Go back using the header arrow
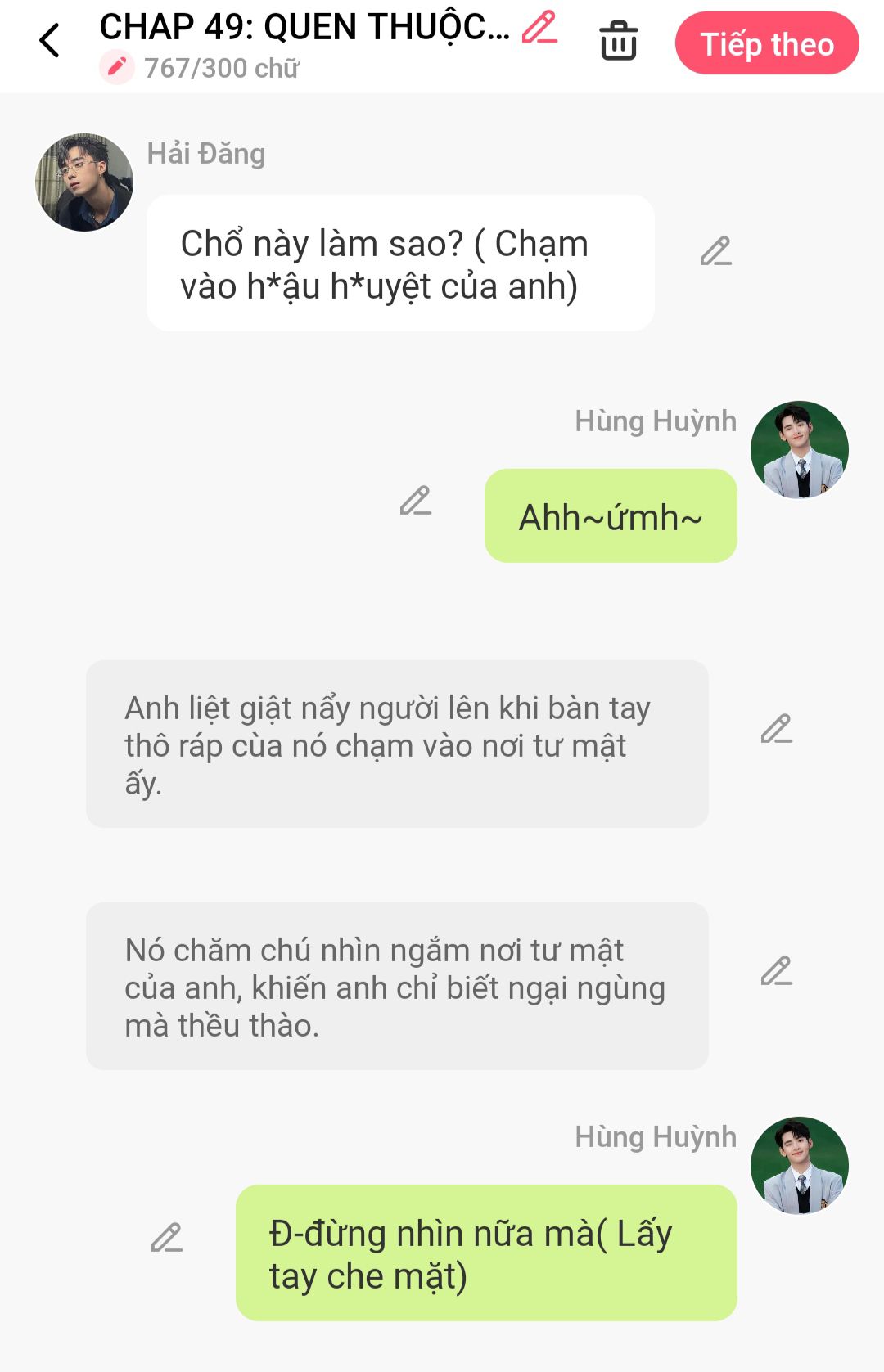Image resolution: width=884 pixels, height=1372 pixels. tap(50, 41)
